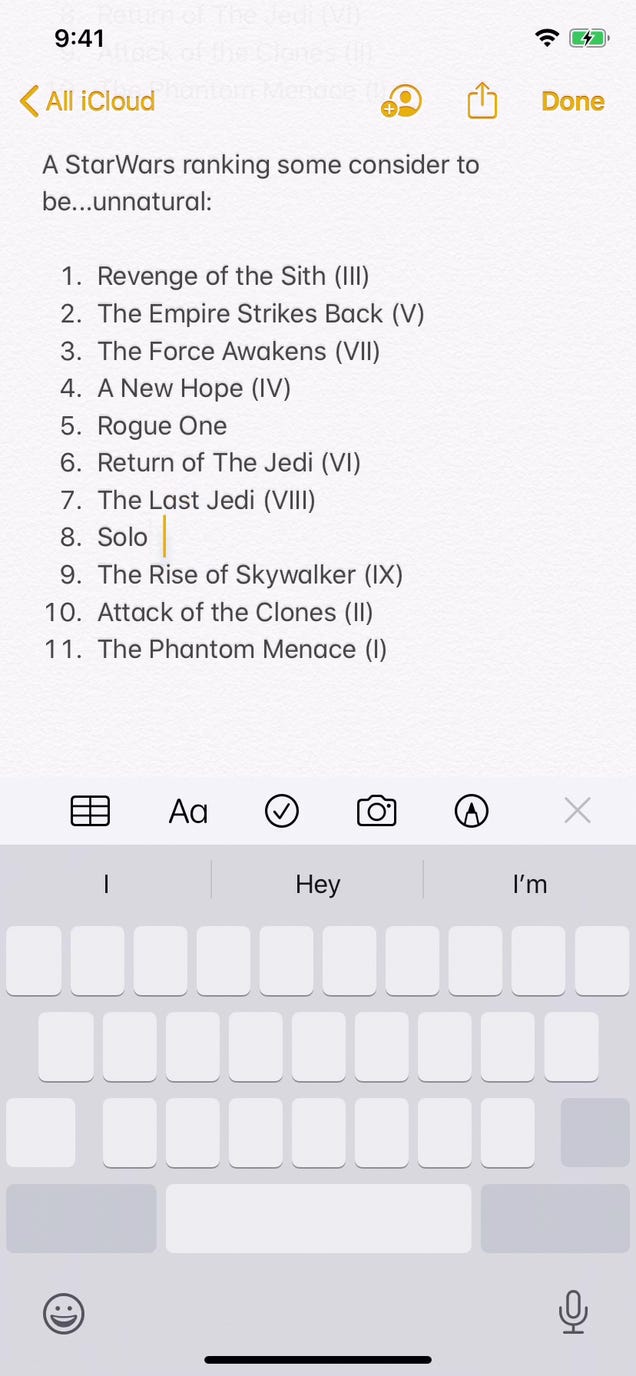This screenshot has width=636, height=1376.
Task: Open the share sheet
Action: tap(482, 101)
